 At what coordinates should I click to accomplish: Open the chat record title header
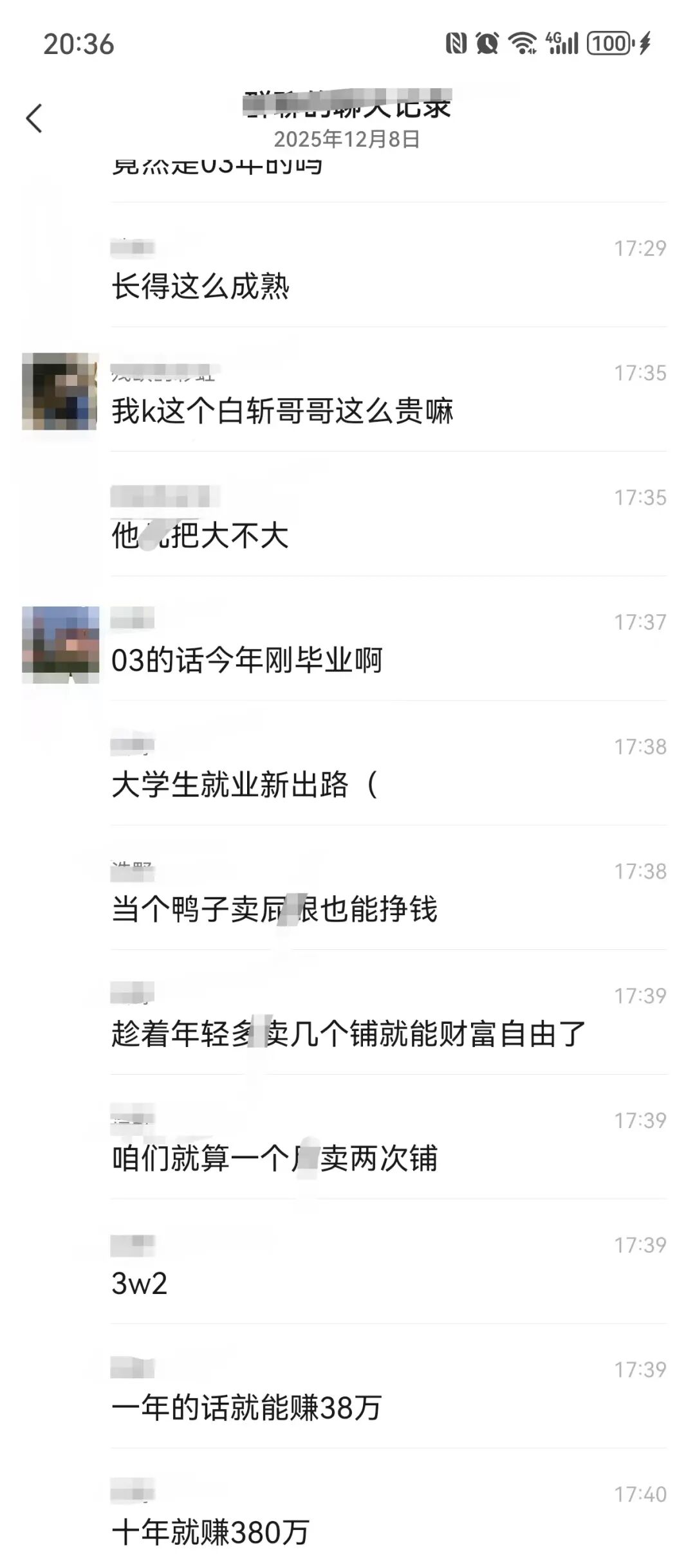347,105
